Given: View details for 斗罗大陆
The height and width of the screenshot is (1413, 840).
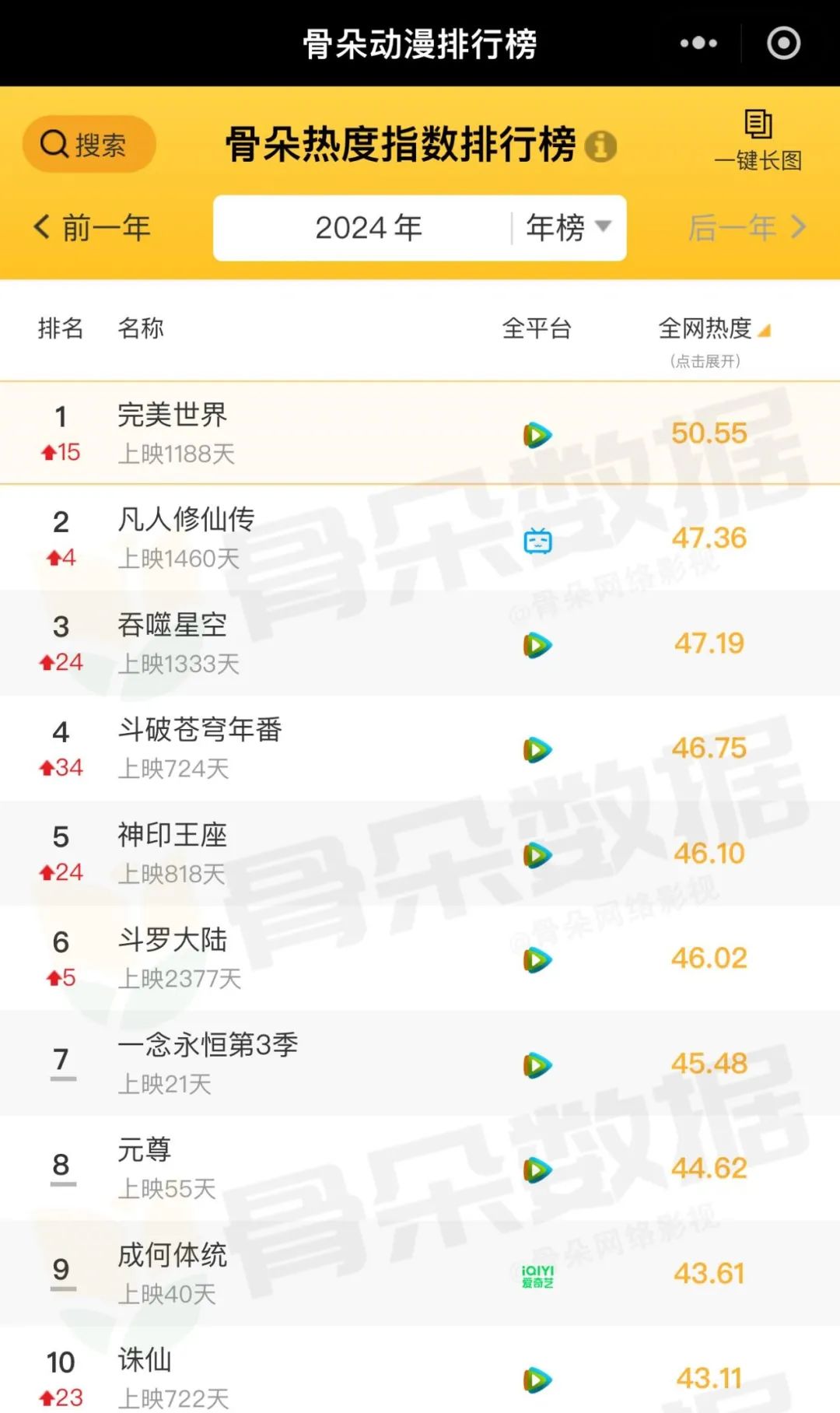Looking at the screenshot, I should coord(173,940).
